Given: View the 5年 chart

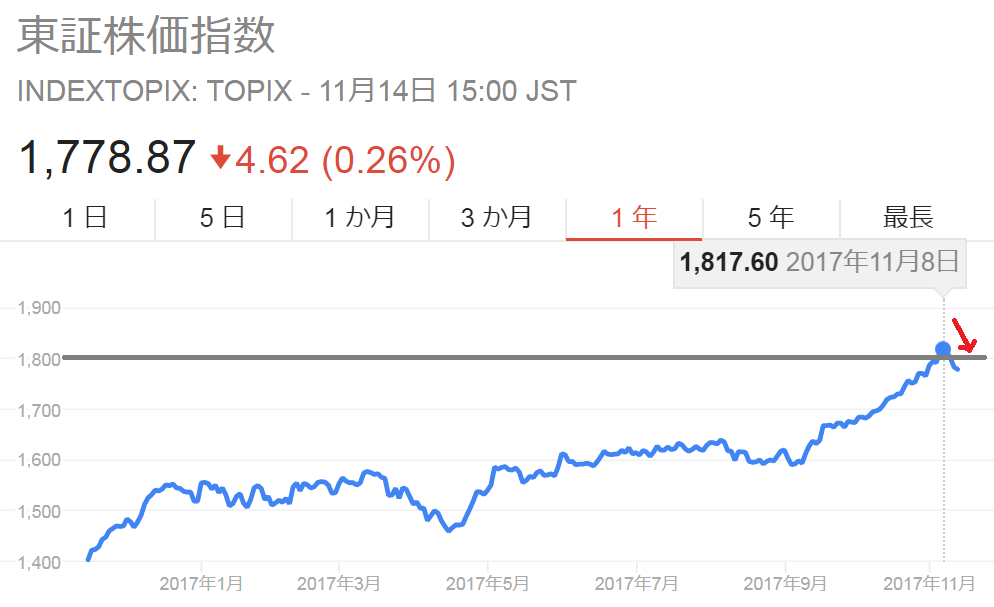Looking at the screenshot, I should tap(770, 218).
